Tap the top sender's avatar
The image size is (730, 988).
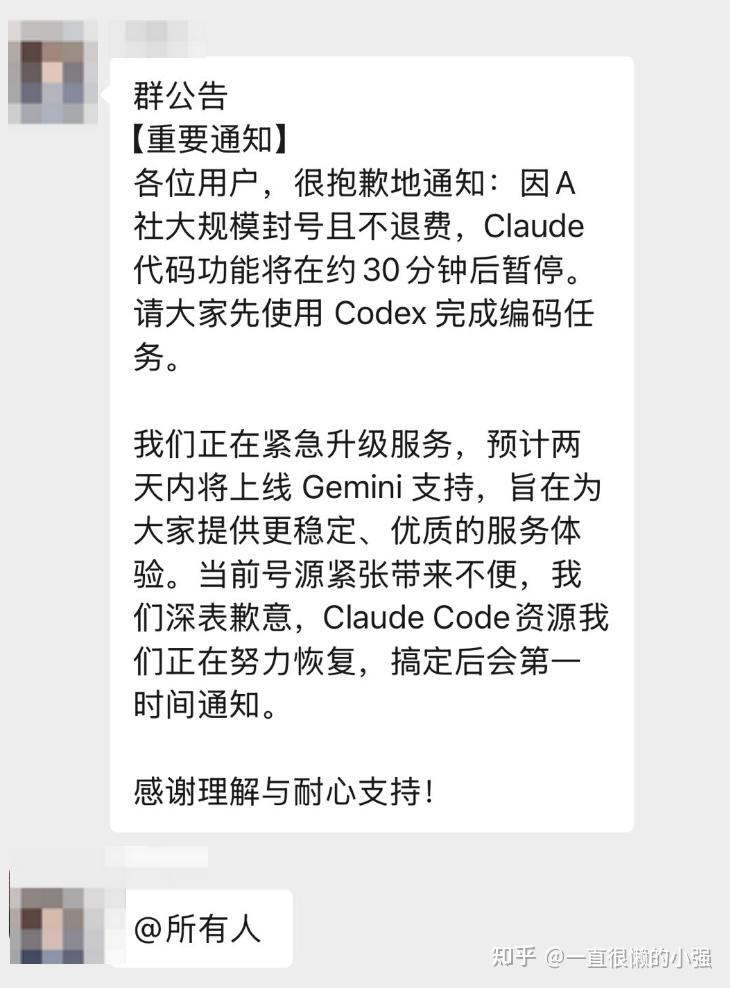point(55,70)
